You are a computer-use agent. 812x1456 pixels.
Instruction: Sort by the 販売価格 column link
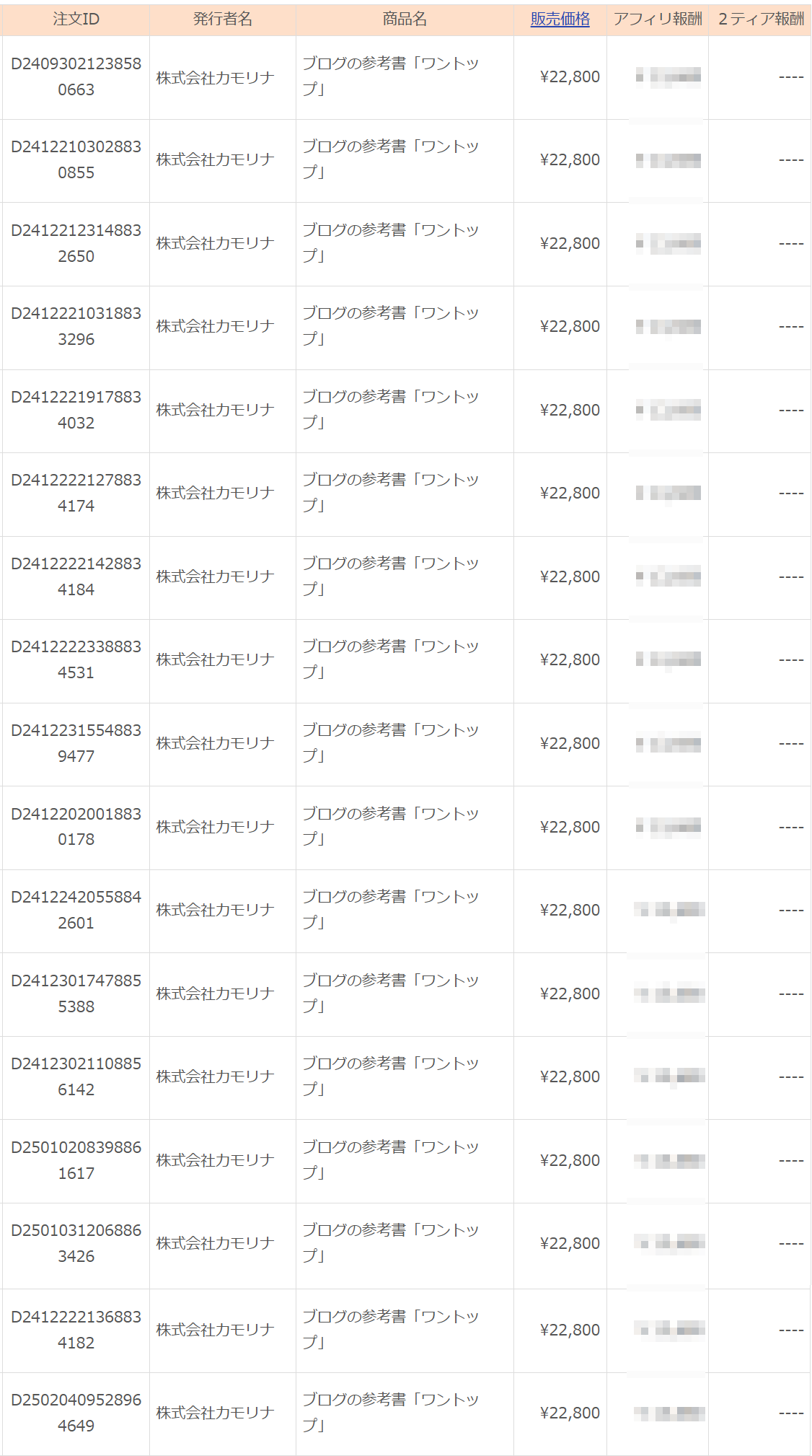tap(560, 19)
